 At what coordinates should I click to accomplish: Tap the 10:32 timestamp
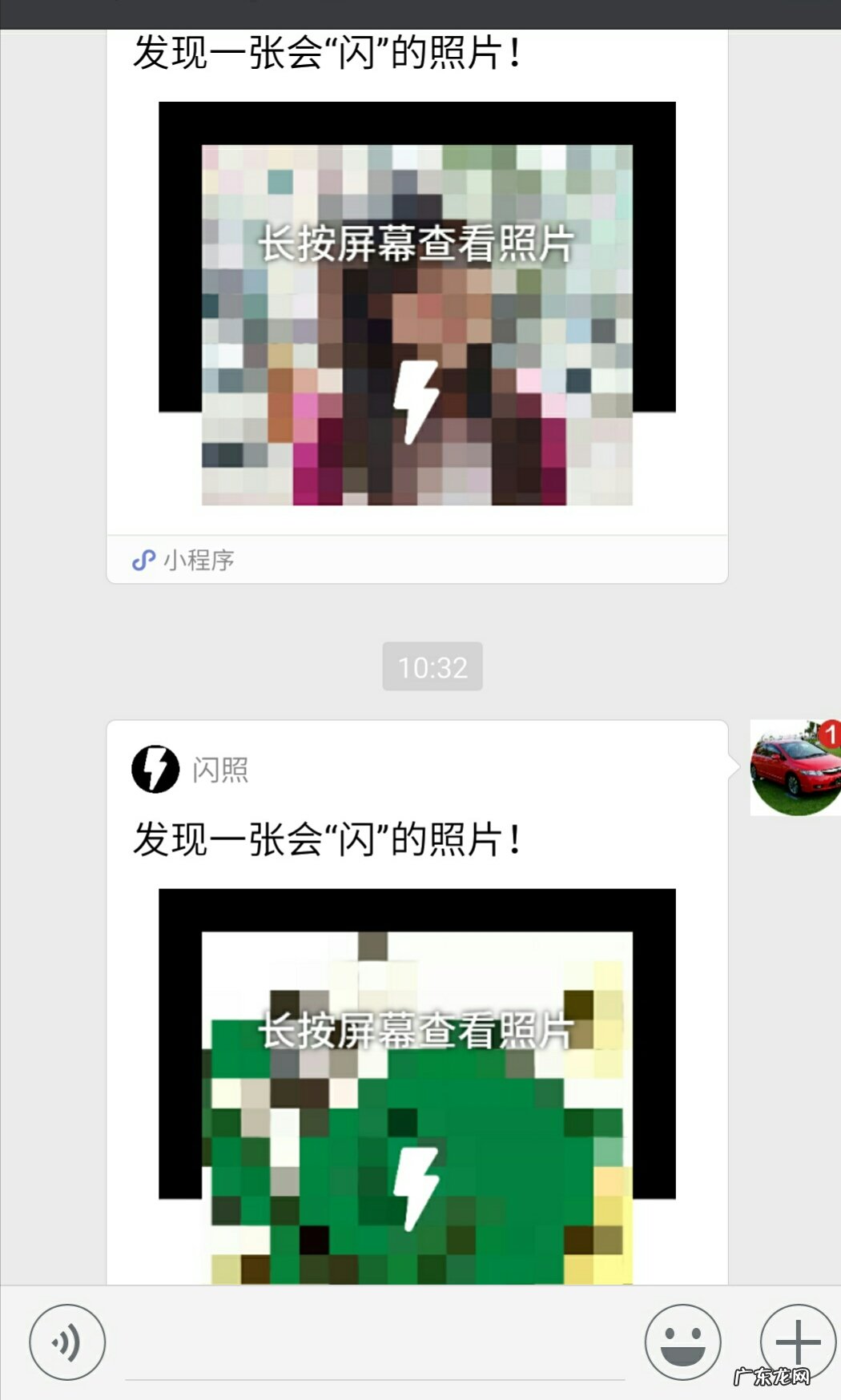click(433, 666)
